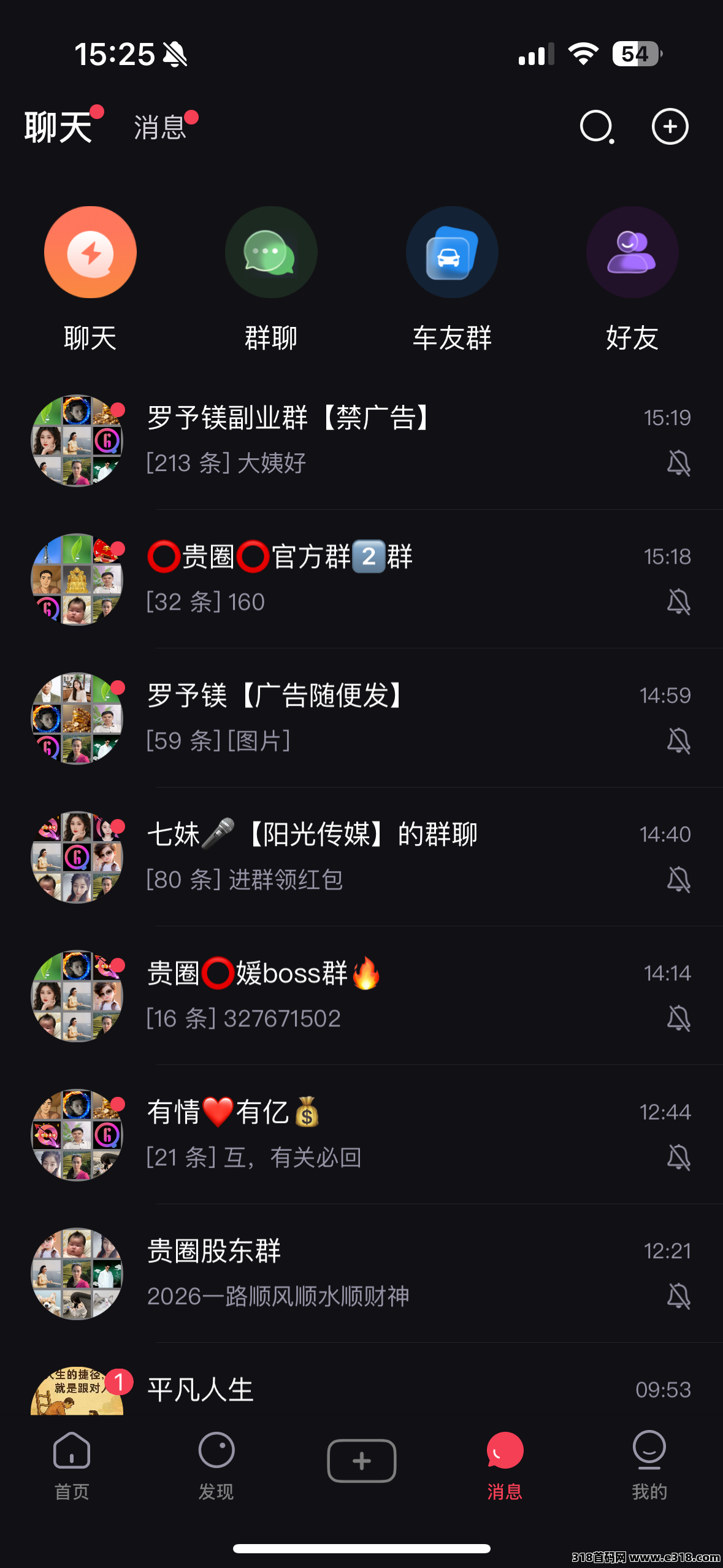The height and width of the screenshot is (1568, 723).
Task: Open the 车友群 shortcut
Action: point(452,252)
